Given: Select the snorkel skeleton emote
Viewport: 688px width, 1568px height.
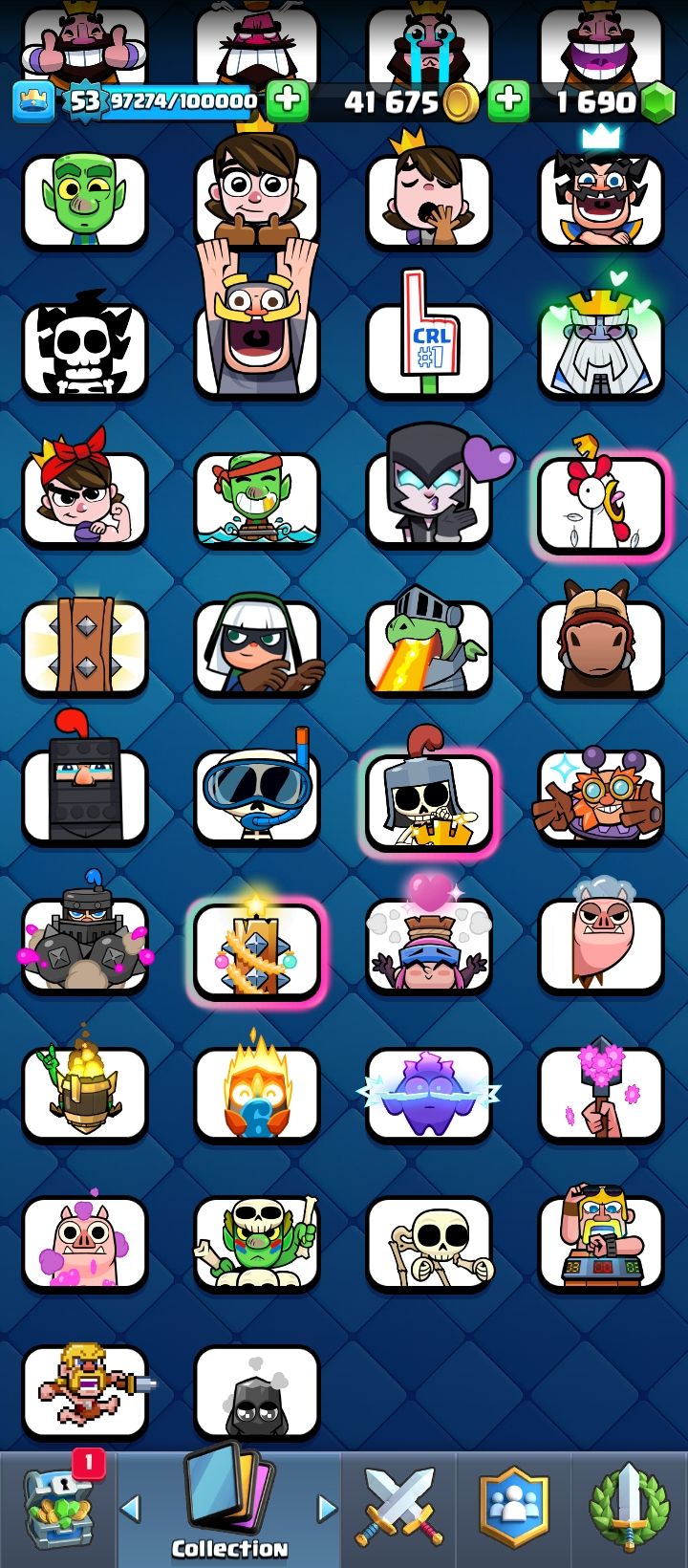Looking at the screenshot, I should coord(256,795).
